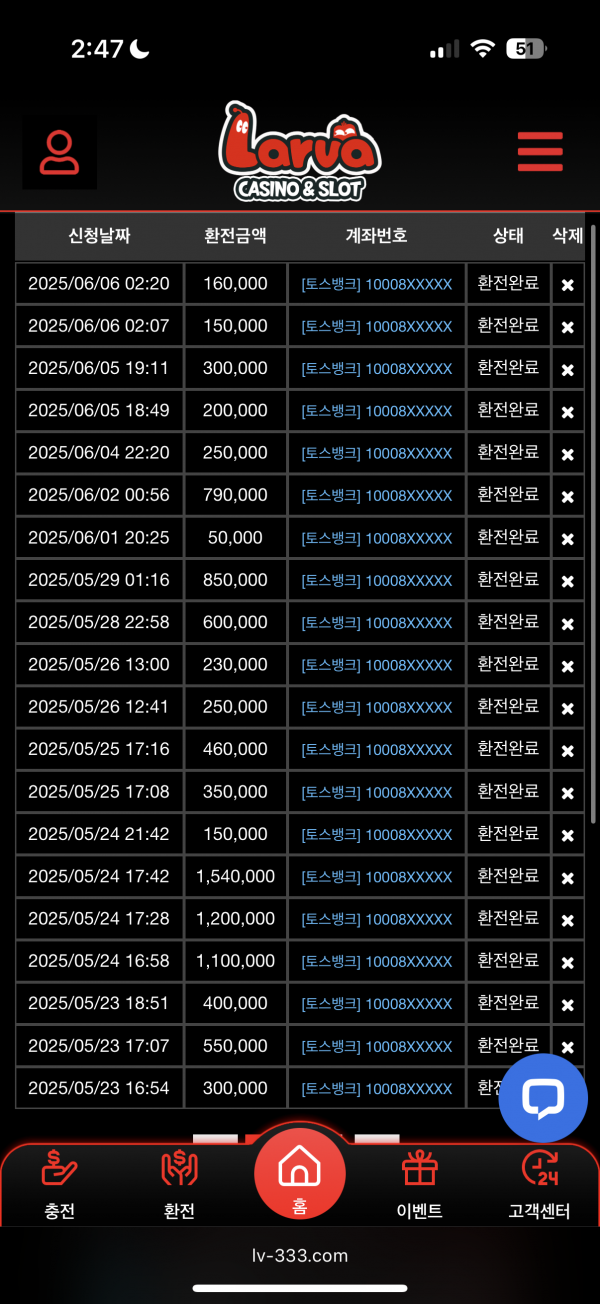600x1304 pixels.
Task: Open the red hamburger menu
Action: pos(540,152)
